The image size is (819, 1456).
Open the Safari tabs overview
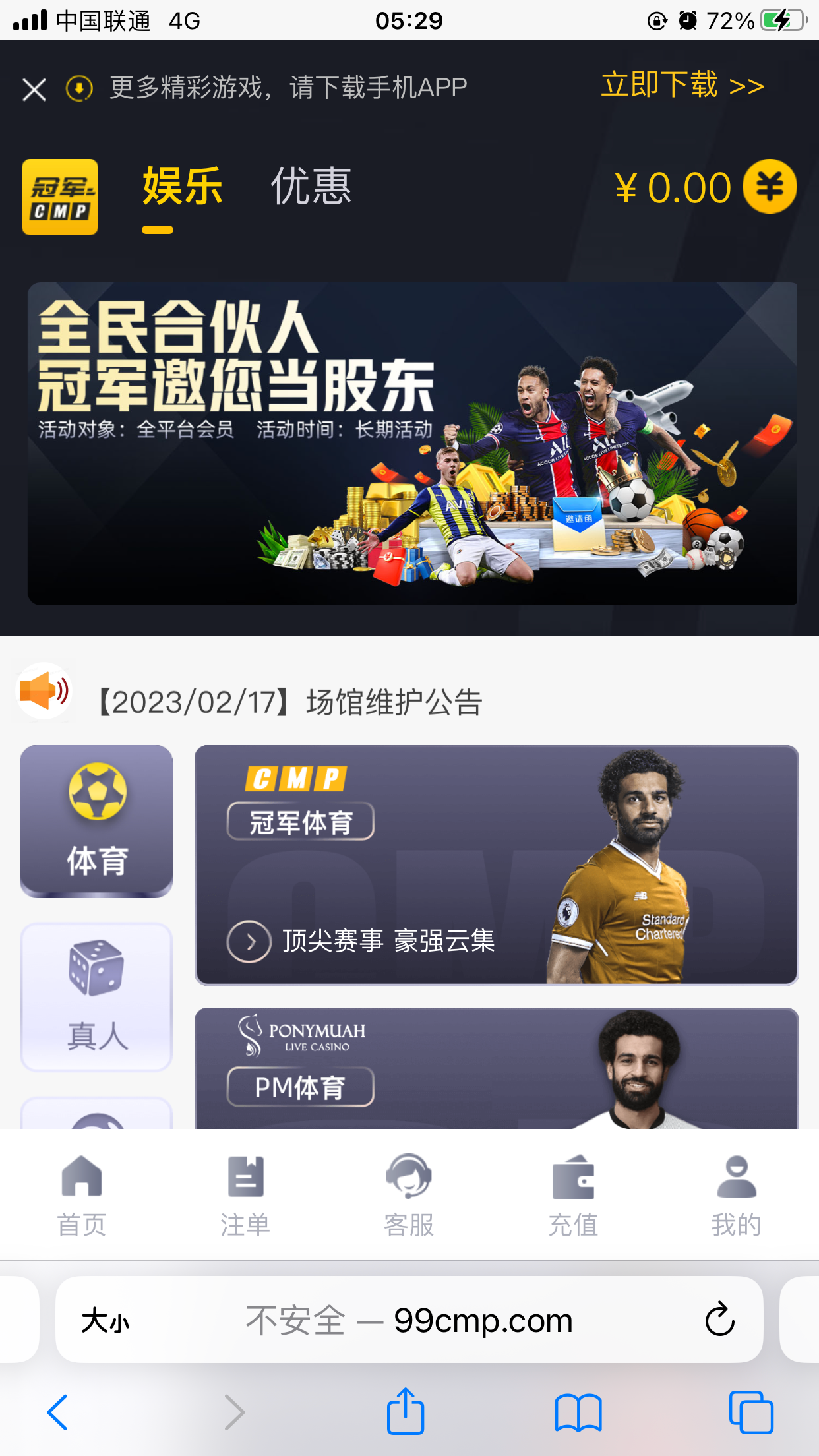point(750,1412)
